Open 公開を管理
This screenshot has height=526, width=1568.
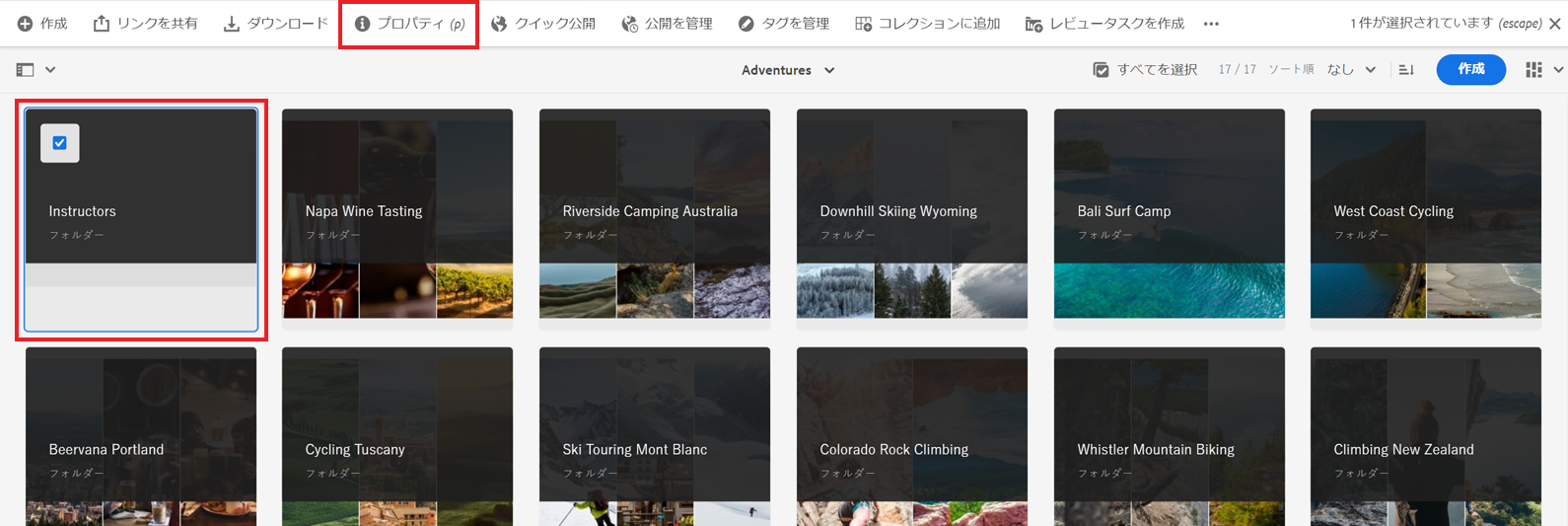(667, 24)
